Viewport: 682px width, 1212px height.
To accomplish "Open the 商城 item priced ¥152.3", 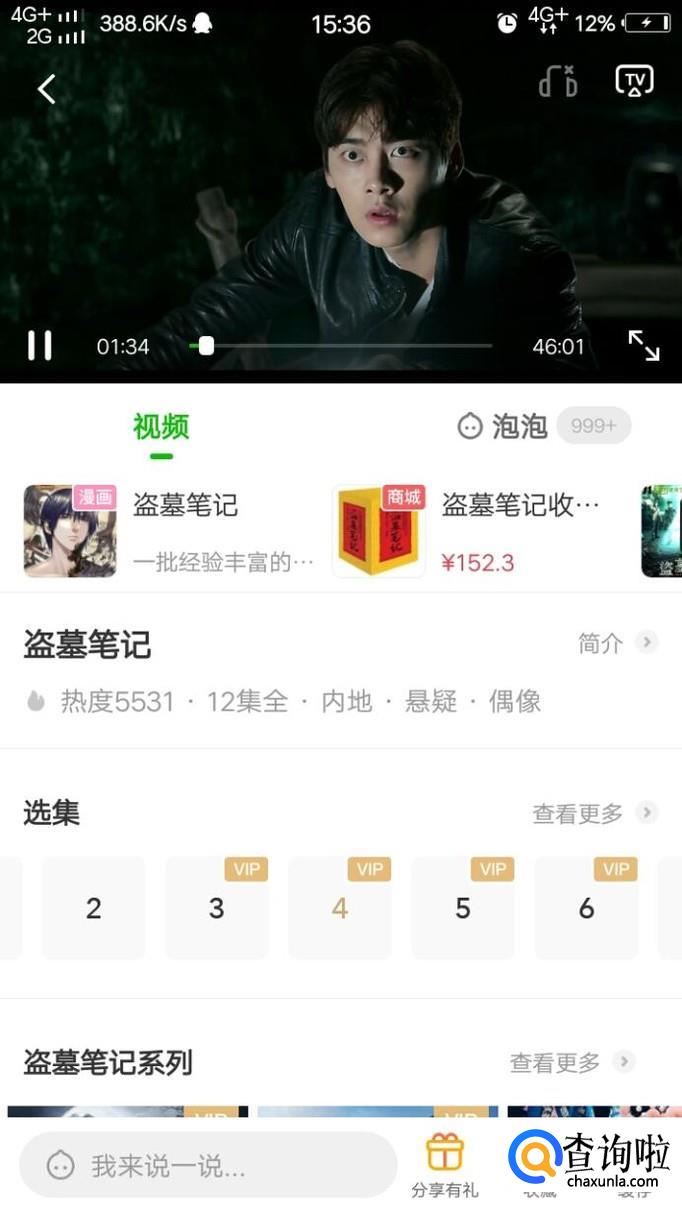I will coord(470,531).
